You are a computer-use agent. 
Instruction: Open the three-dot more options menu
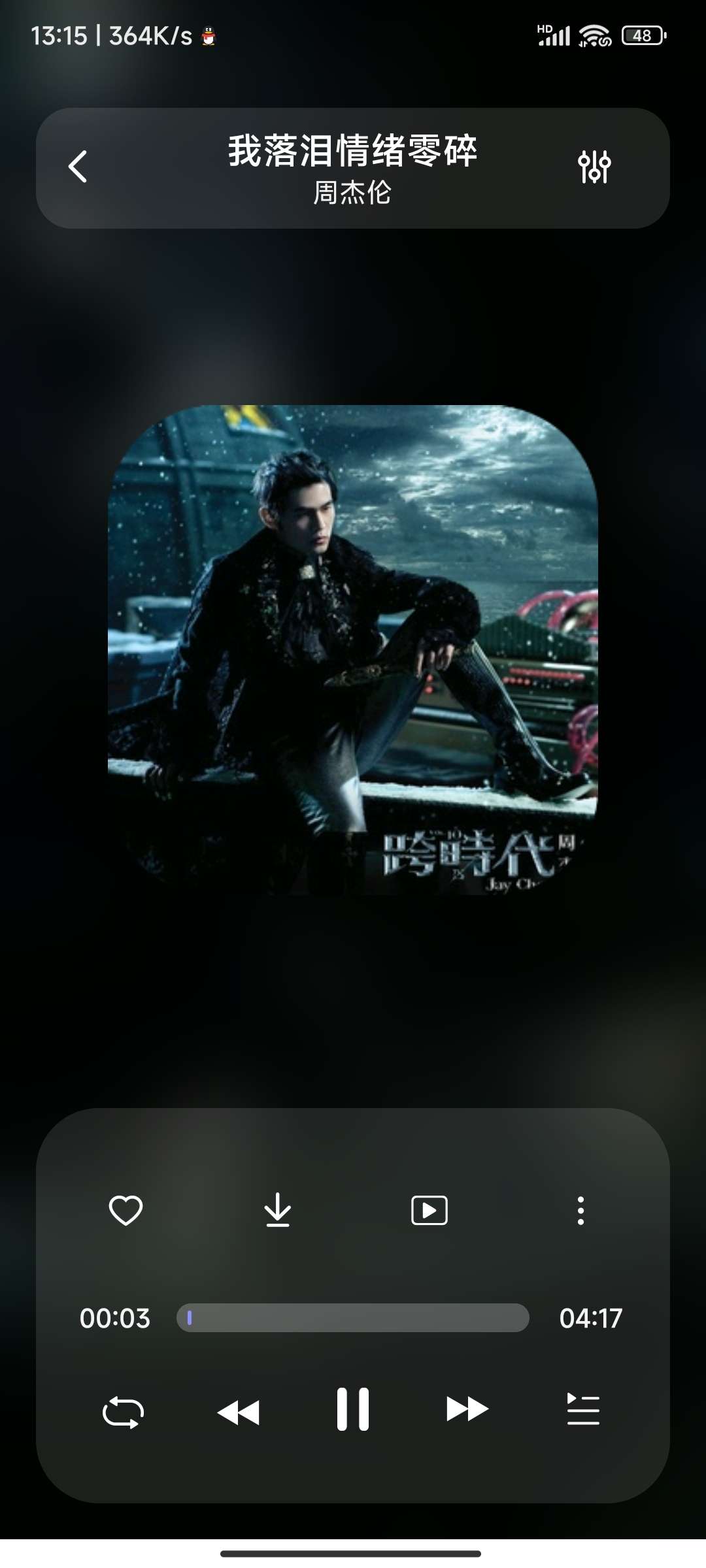click(580, 1210)
